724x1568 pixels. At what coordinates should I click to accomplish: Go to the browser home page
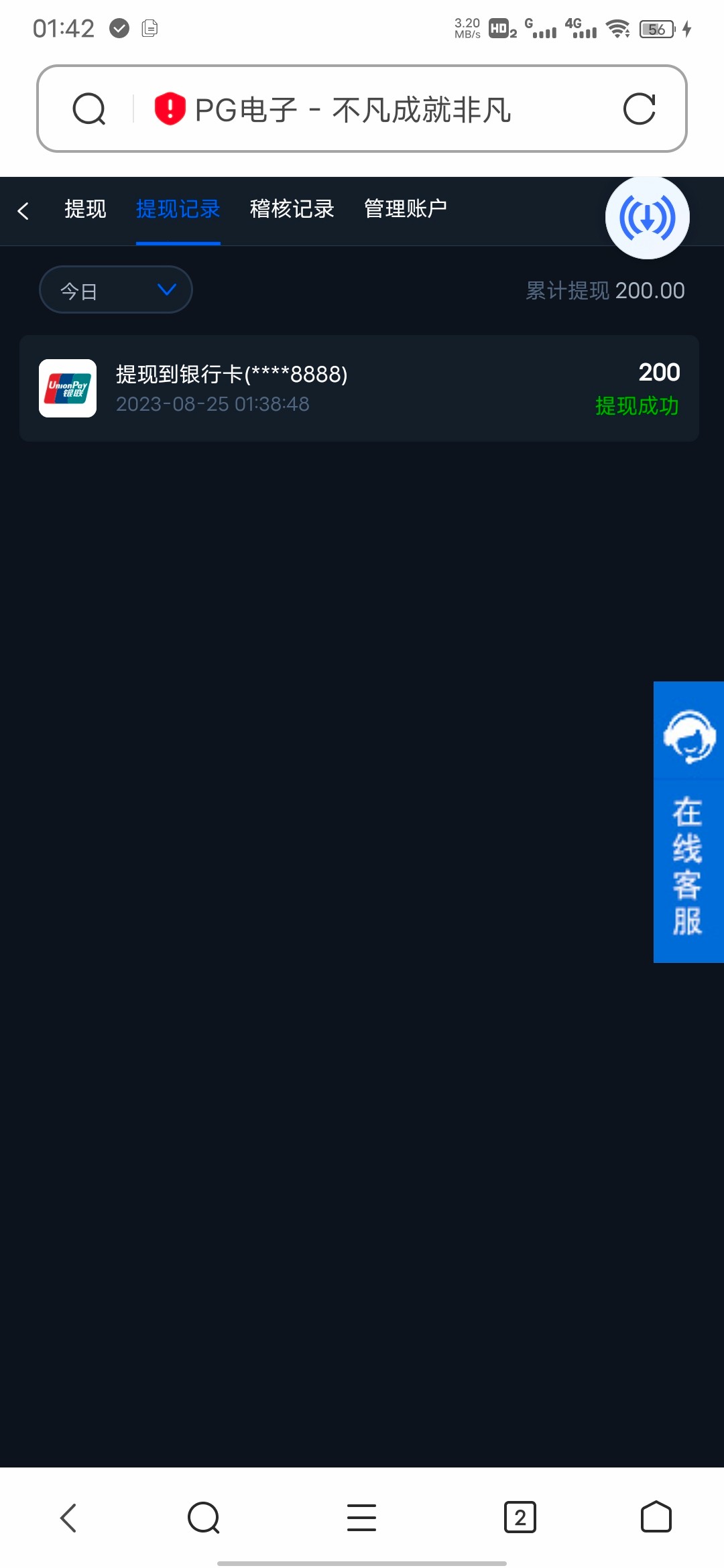pos(656,1518)
